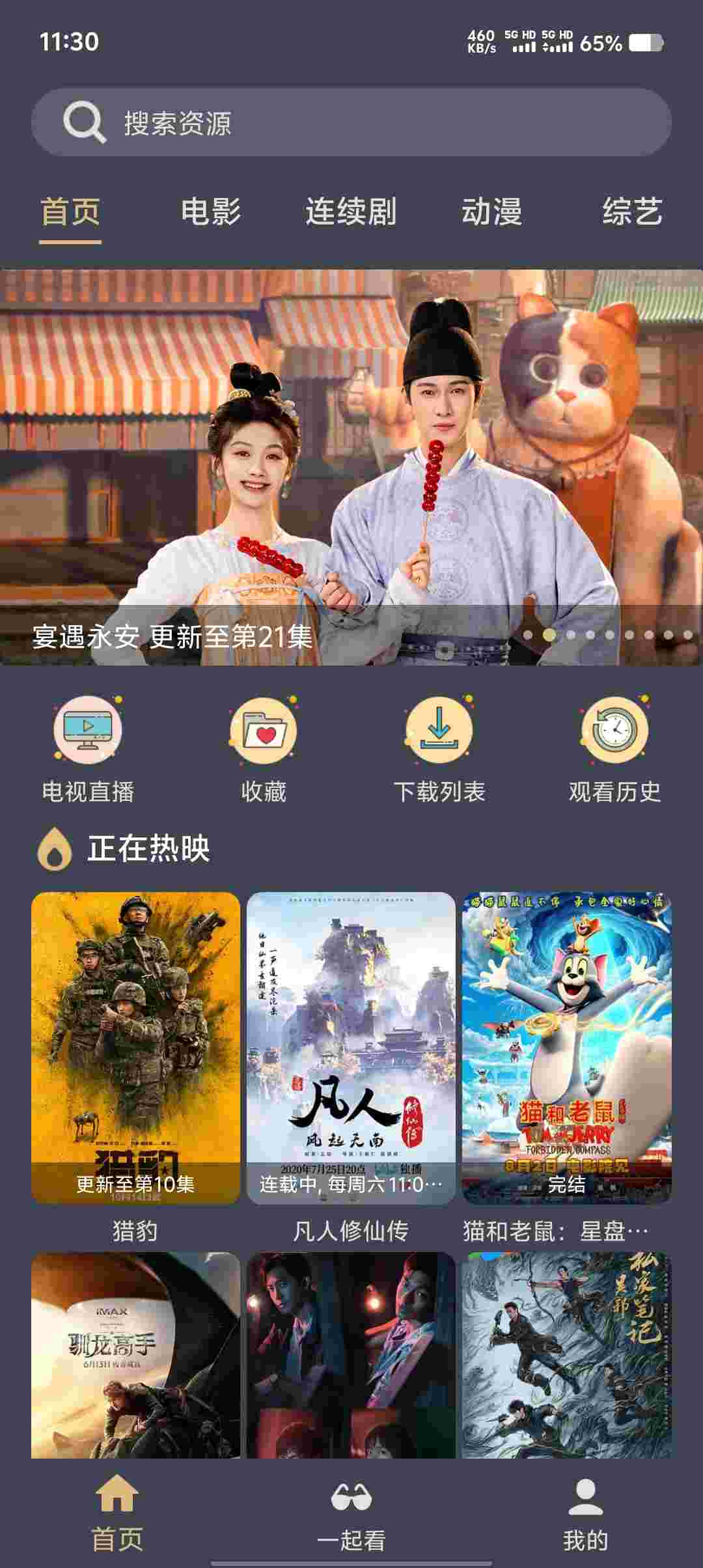Switch to the 连续剧 tab

pos(351,212)
